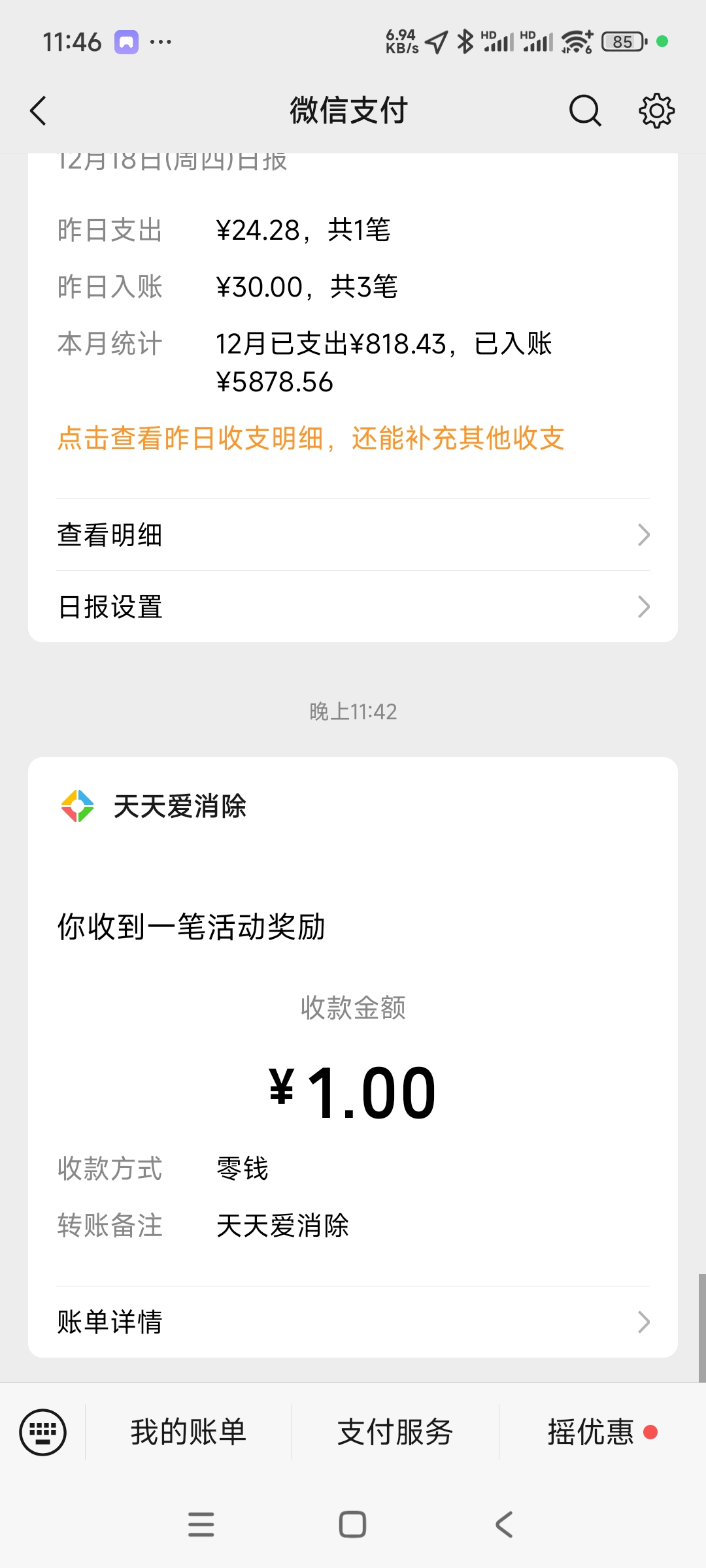Open search in WeChat Pay

[584, 110]
